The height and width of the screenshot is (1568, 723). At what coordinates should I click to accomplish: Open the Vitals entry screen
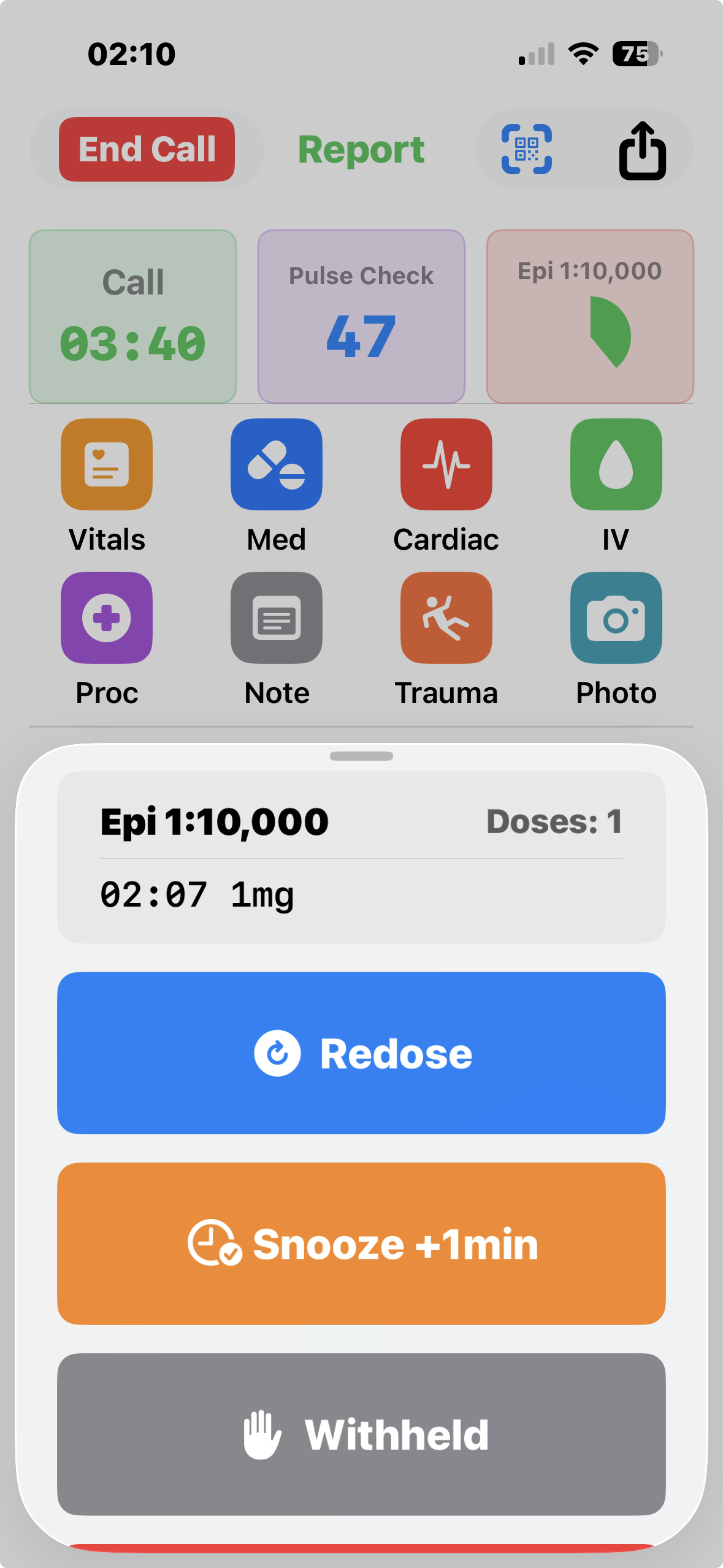(105, 464)
